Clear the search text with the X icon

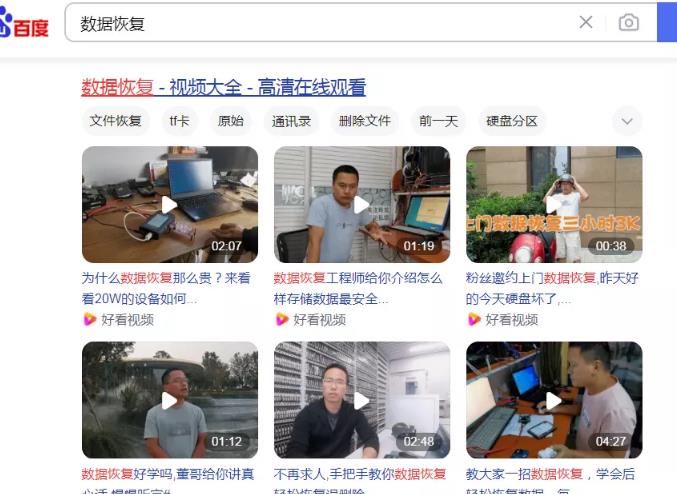pyautogui.click(x=586, y=22)
